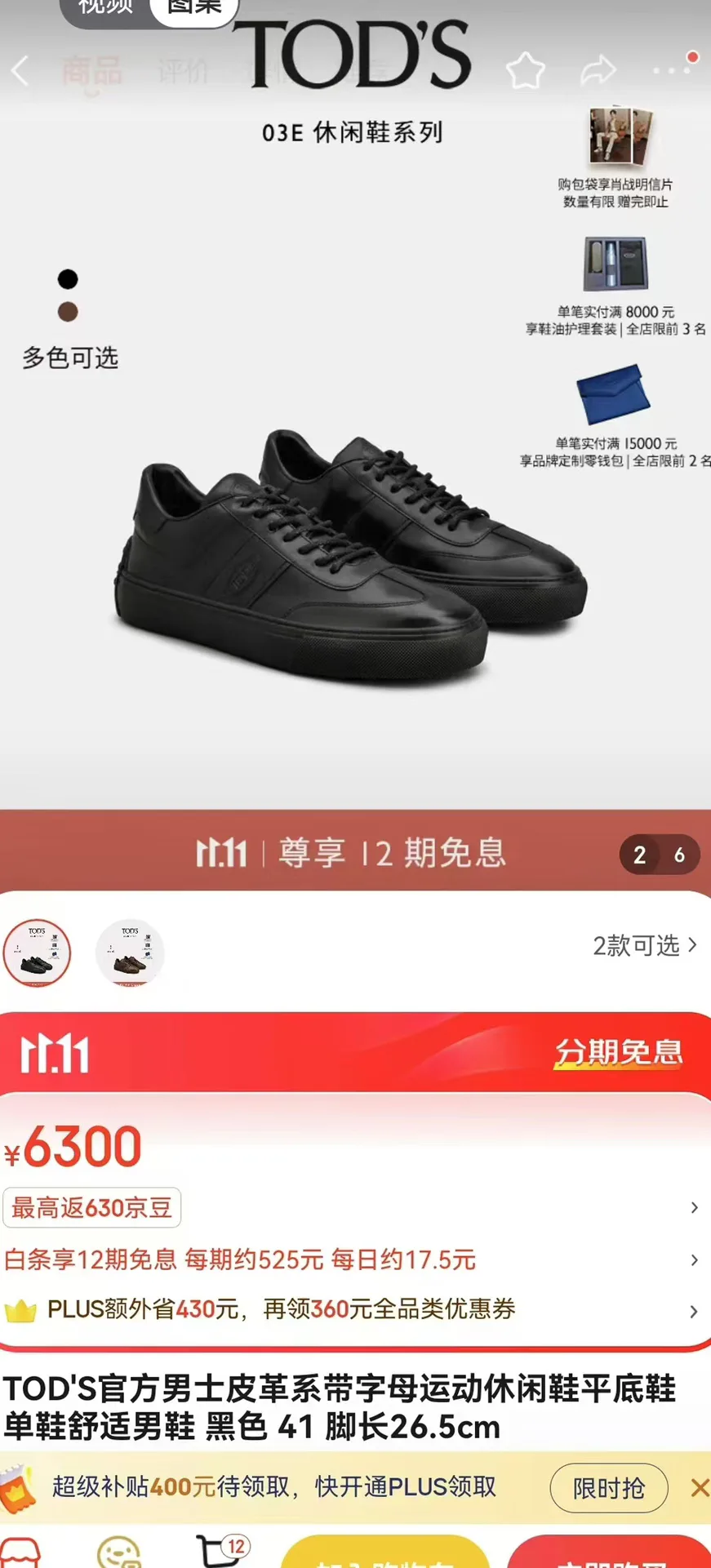Contact customer service from the bottom bar
The image size is (711, 1568).
119,1551
